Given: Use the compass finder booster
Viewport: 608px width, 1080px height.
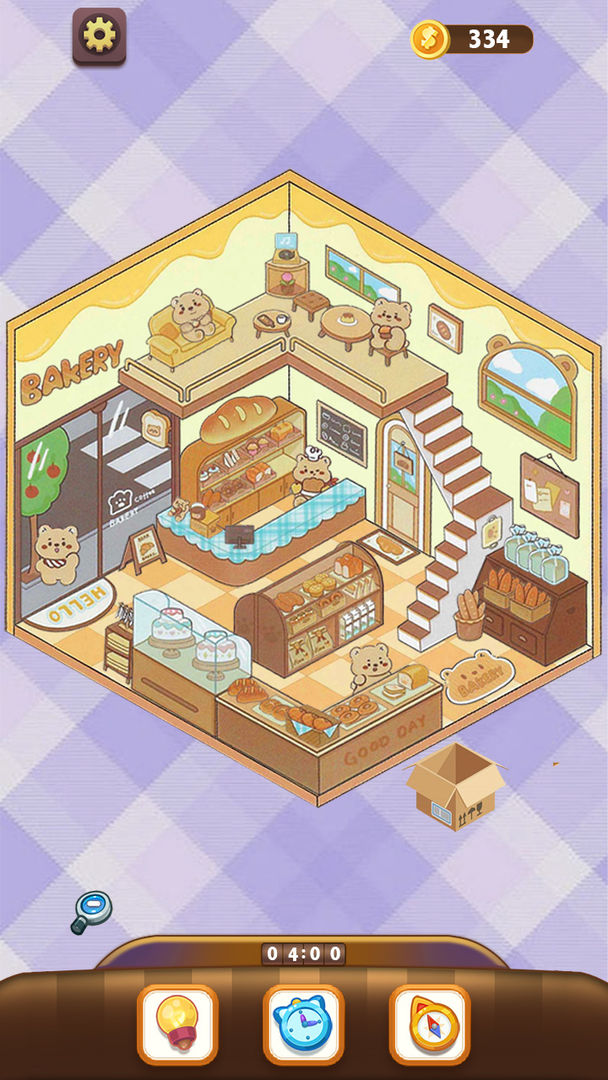Looking at the screenshot, I should point(429,1024).
